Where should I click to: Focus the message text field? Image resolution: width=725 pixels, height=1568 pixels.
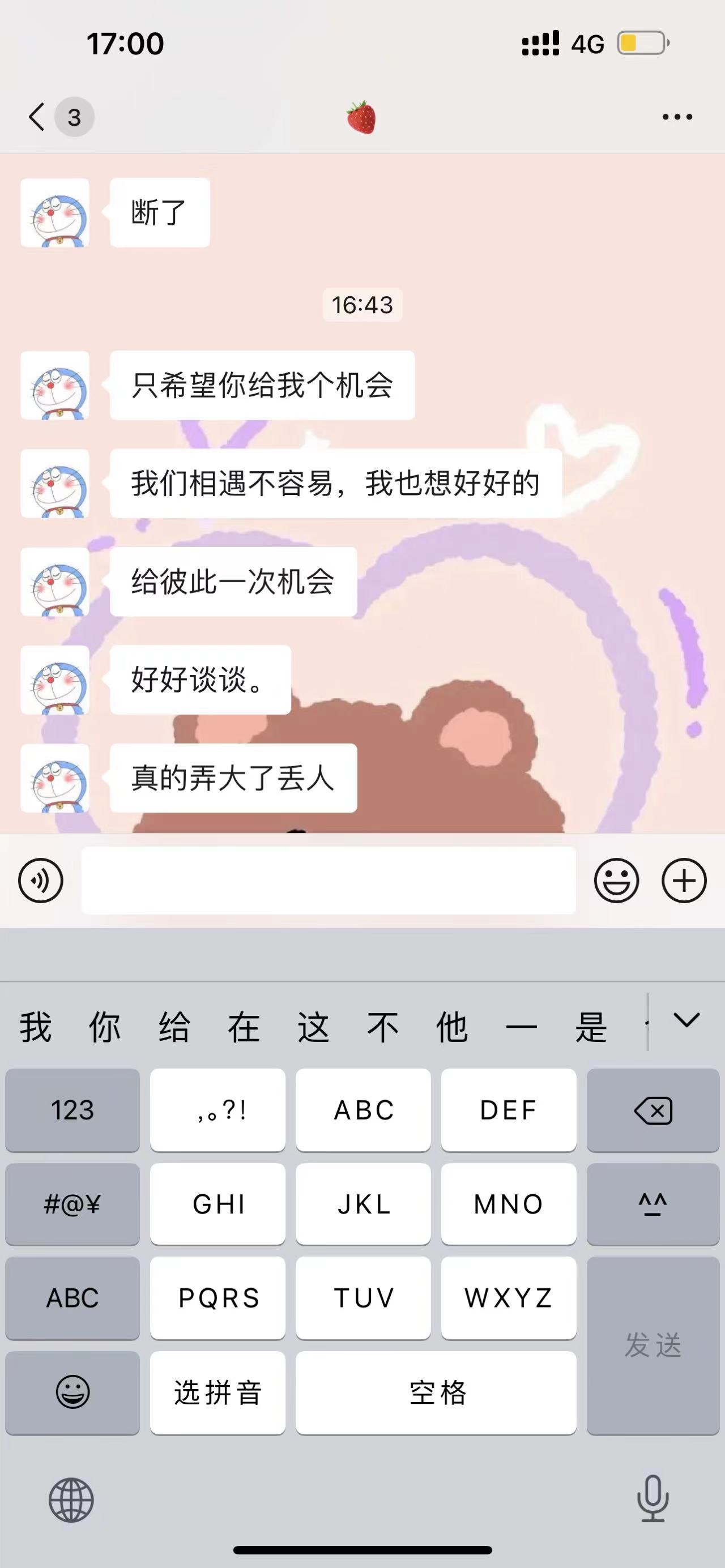click(x=329, y=880)
